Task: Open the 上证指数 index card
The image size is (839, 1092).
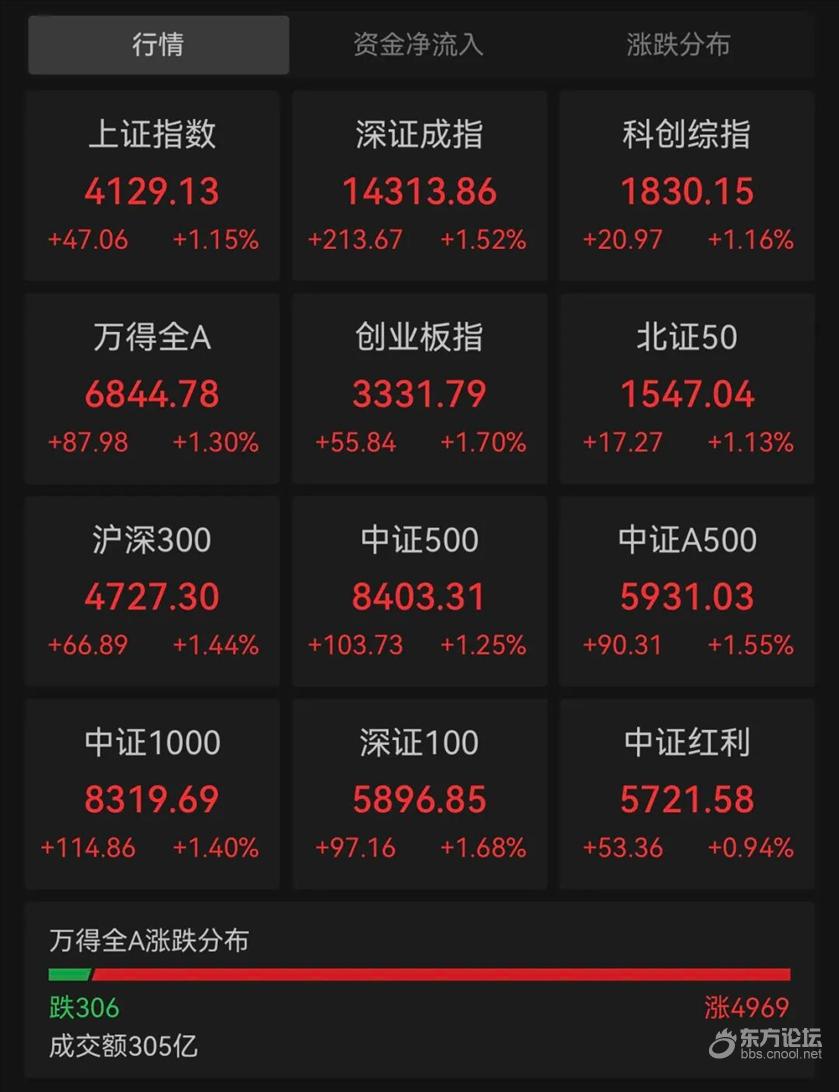Action: pos(152,186)
